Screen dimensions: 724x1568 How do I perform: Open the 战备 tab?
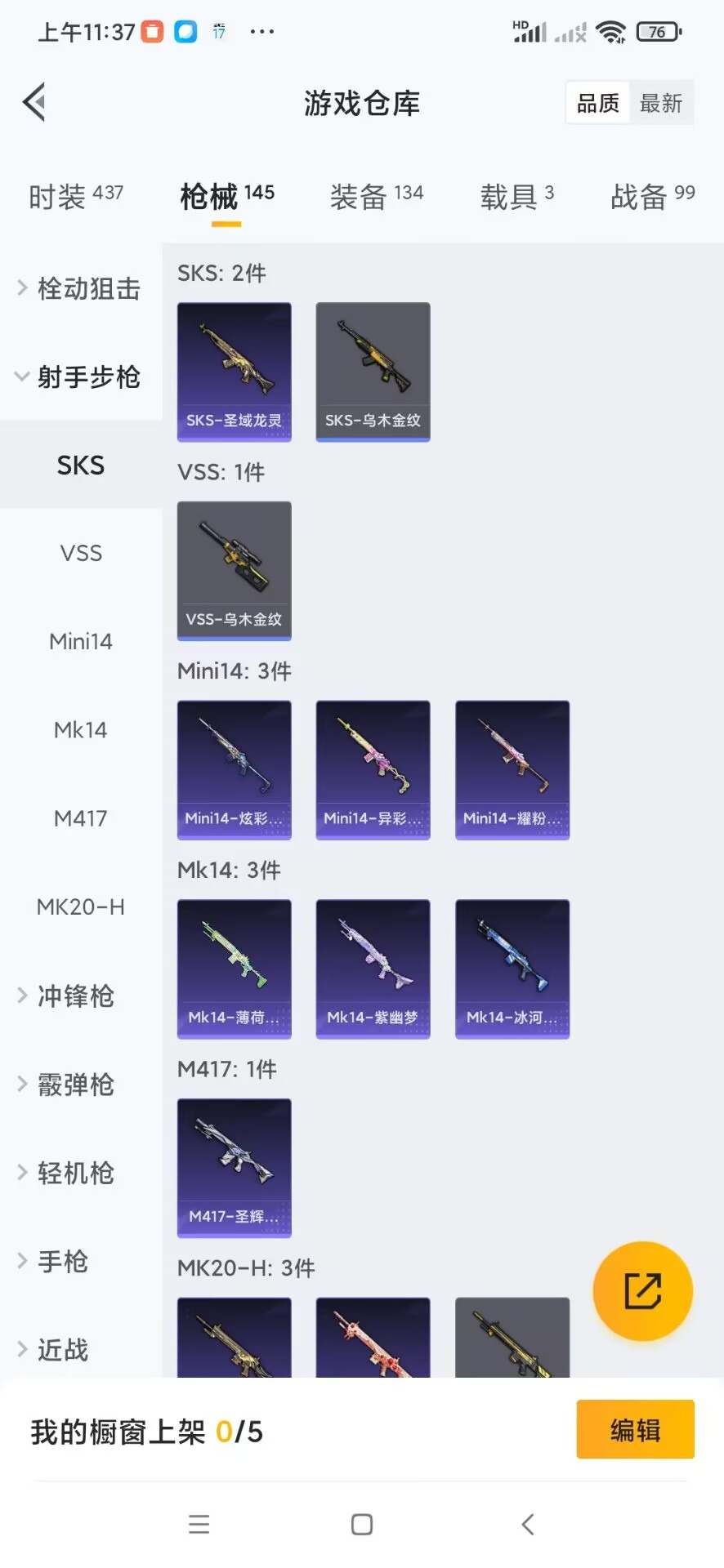click(652, 196)
